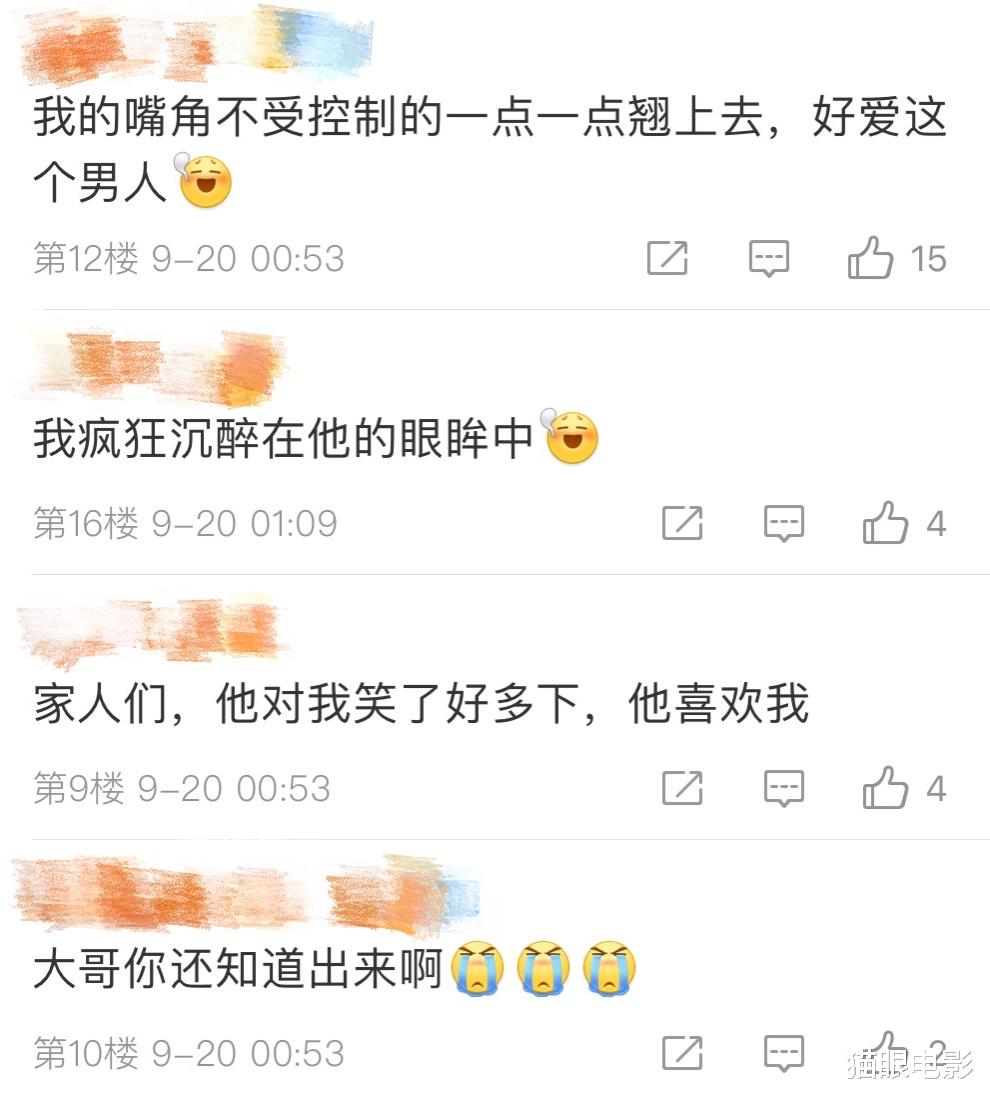This screenshot has width=990, height=1101.
Task: Like the floor 12 comment with 15 likes
Action: tap(870, 258)
